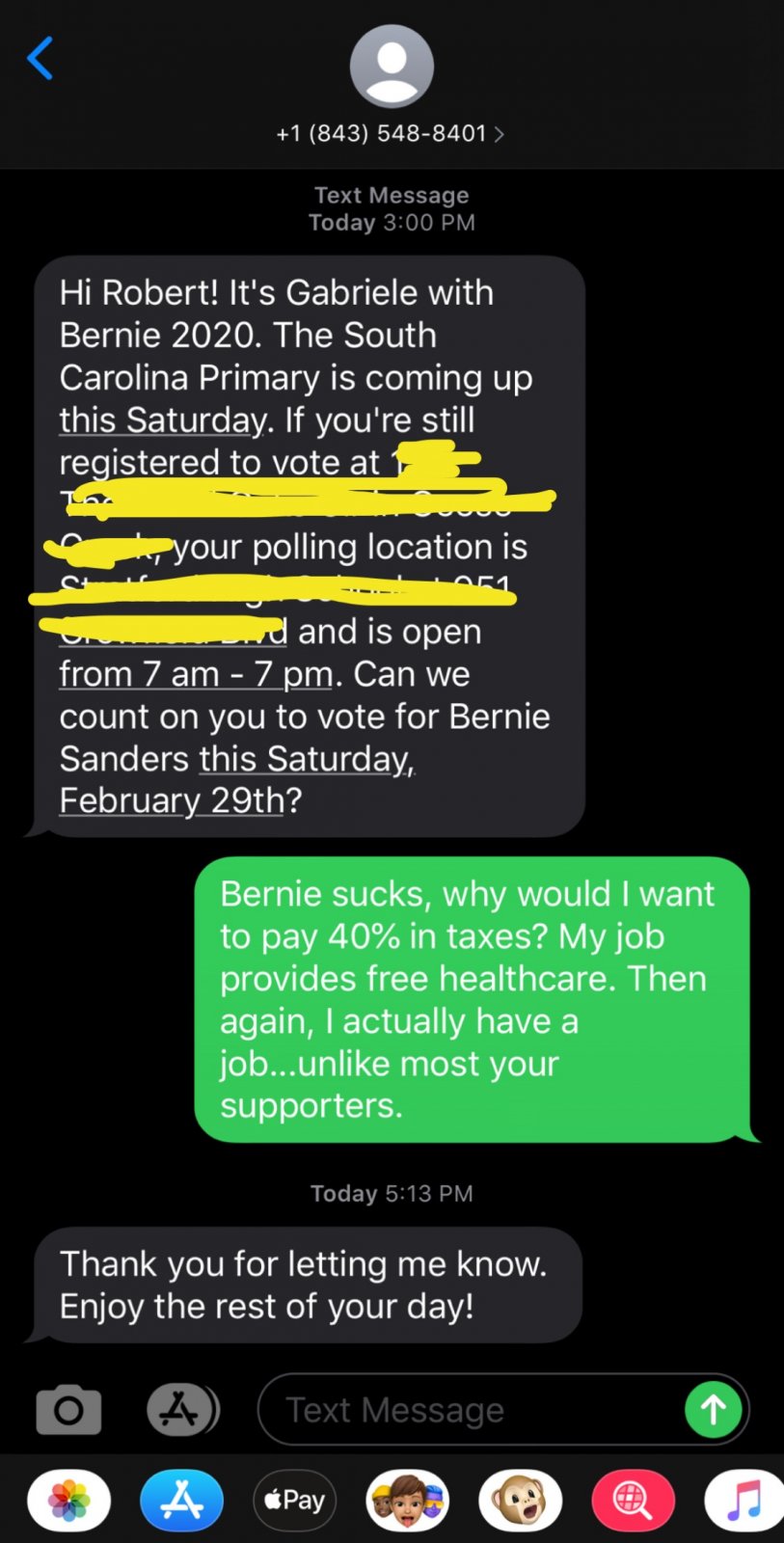The image size is (784, 1543).
Task: Open the #images search app
Action: [633, 1501]
